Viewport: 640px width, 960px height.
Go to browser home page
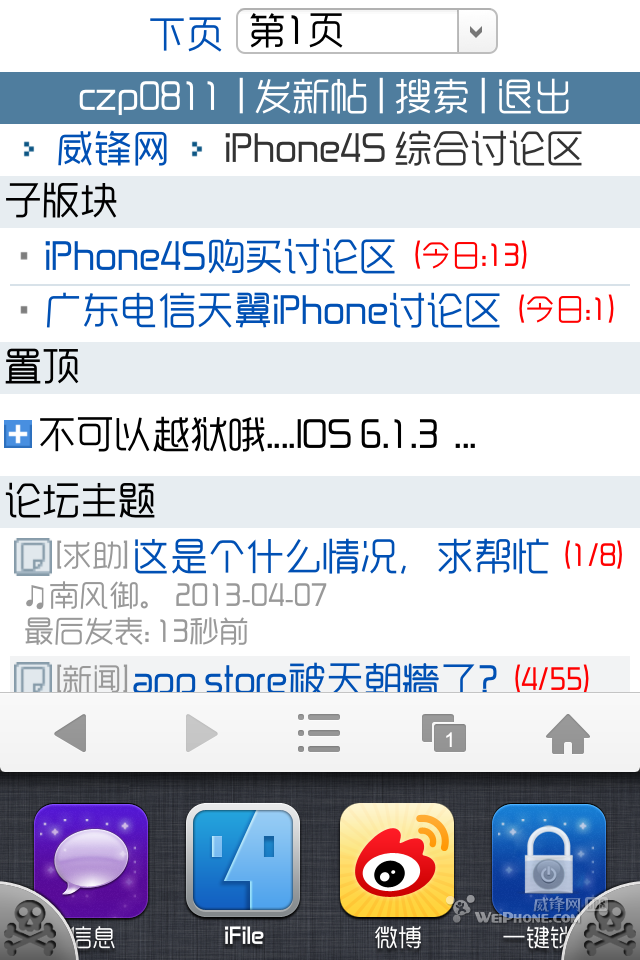coord(567,735)
